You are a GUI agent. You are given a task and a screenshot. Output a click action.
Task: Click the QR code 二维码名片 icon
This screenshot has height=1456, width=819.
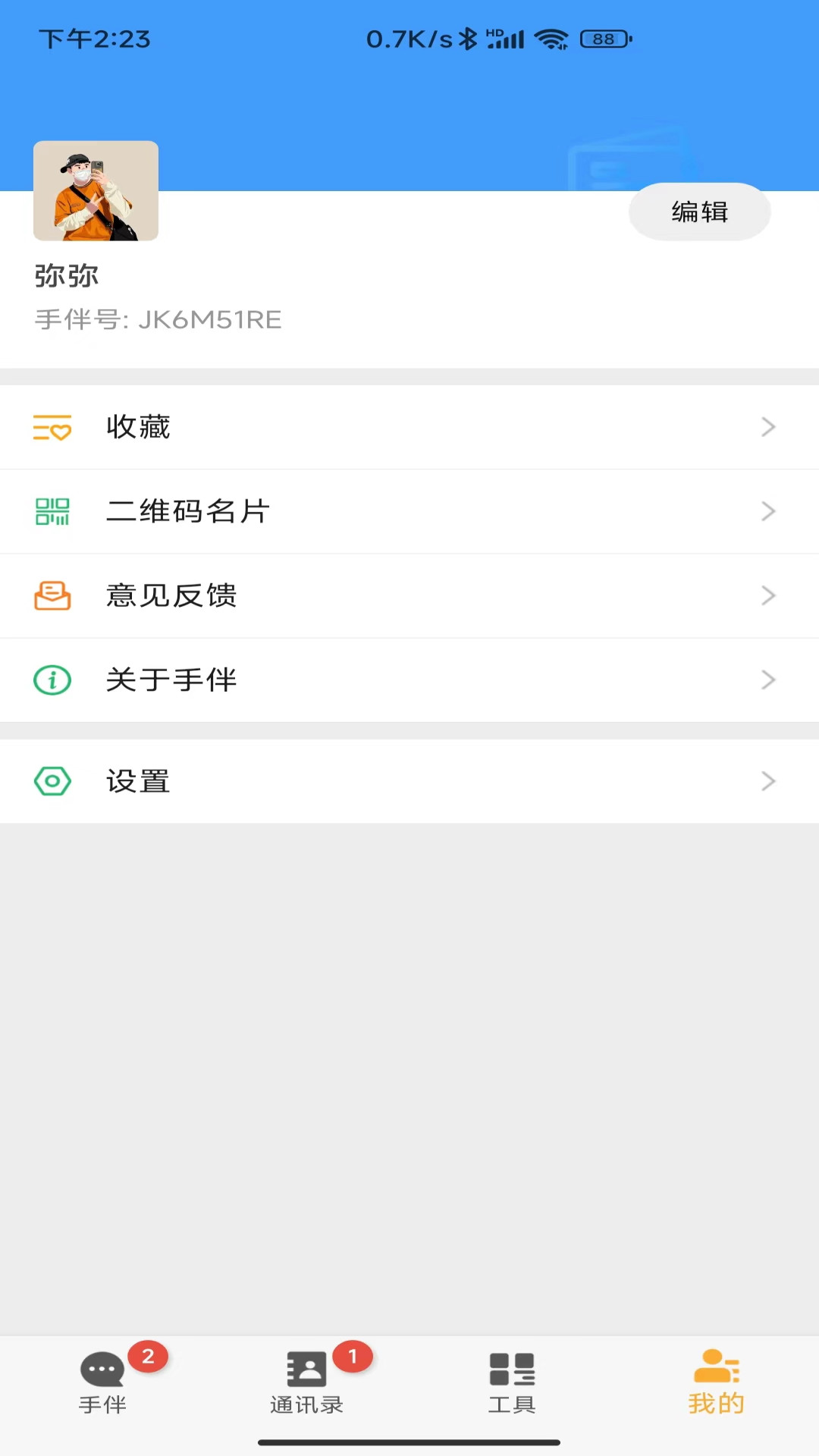(x=52, y=512)
